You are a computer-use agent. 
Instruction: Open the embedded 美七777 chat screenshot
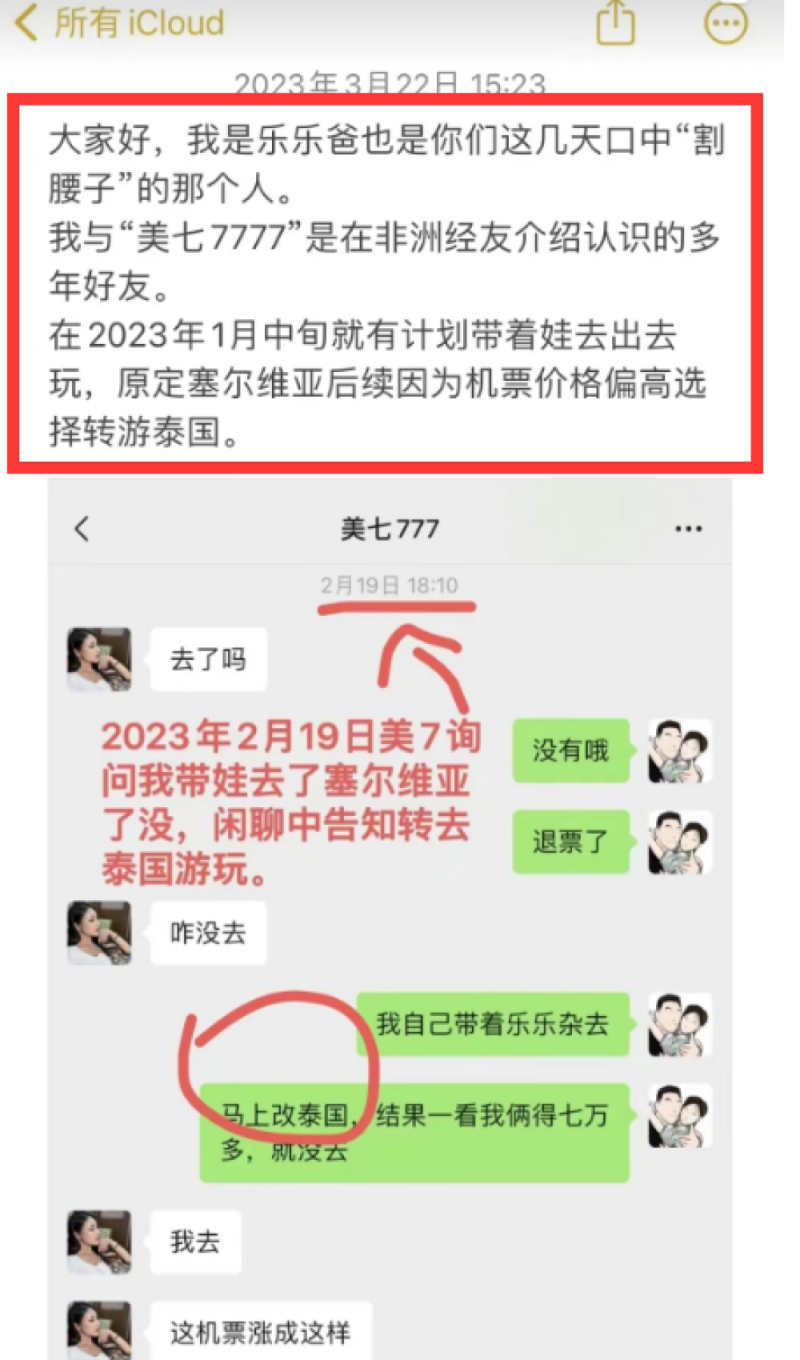point(390,900)
